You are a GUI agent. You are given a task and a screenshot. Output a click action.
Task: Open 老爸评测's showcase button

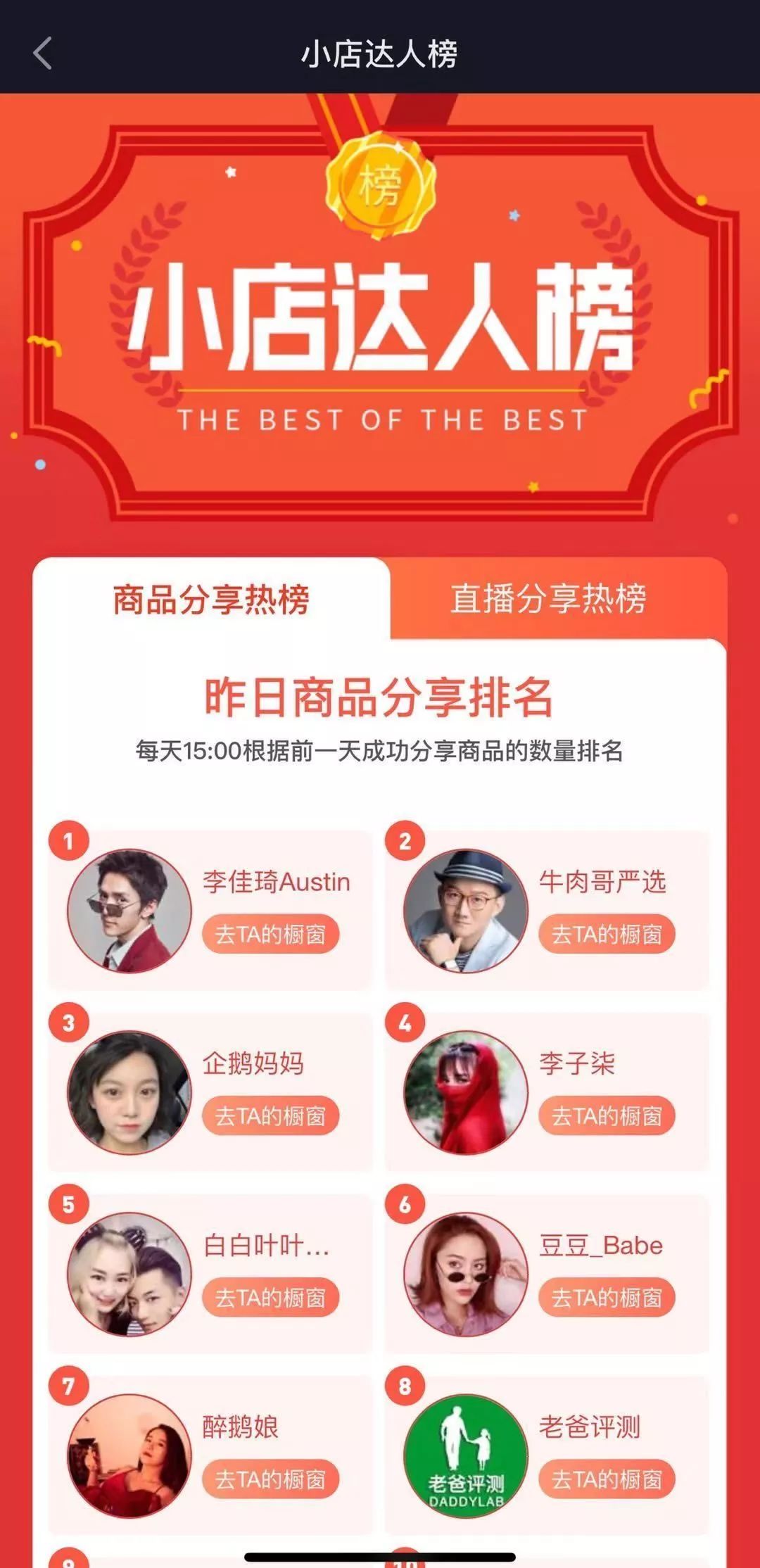click(x=607, y=1479)
